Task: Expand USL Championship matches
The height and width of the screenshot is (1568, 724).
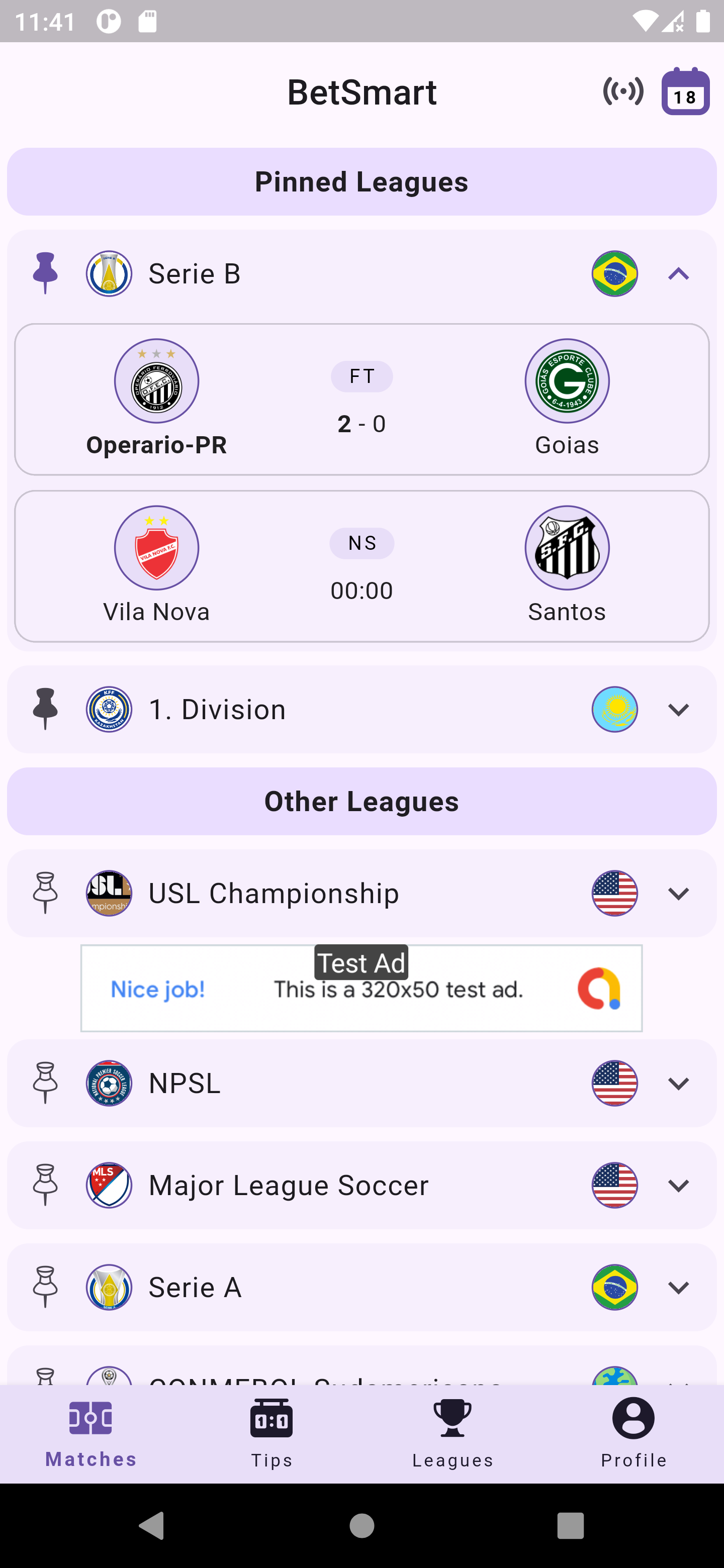Action: point(678,894)
